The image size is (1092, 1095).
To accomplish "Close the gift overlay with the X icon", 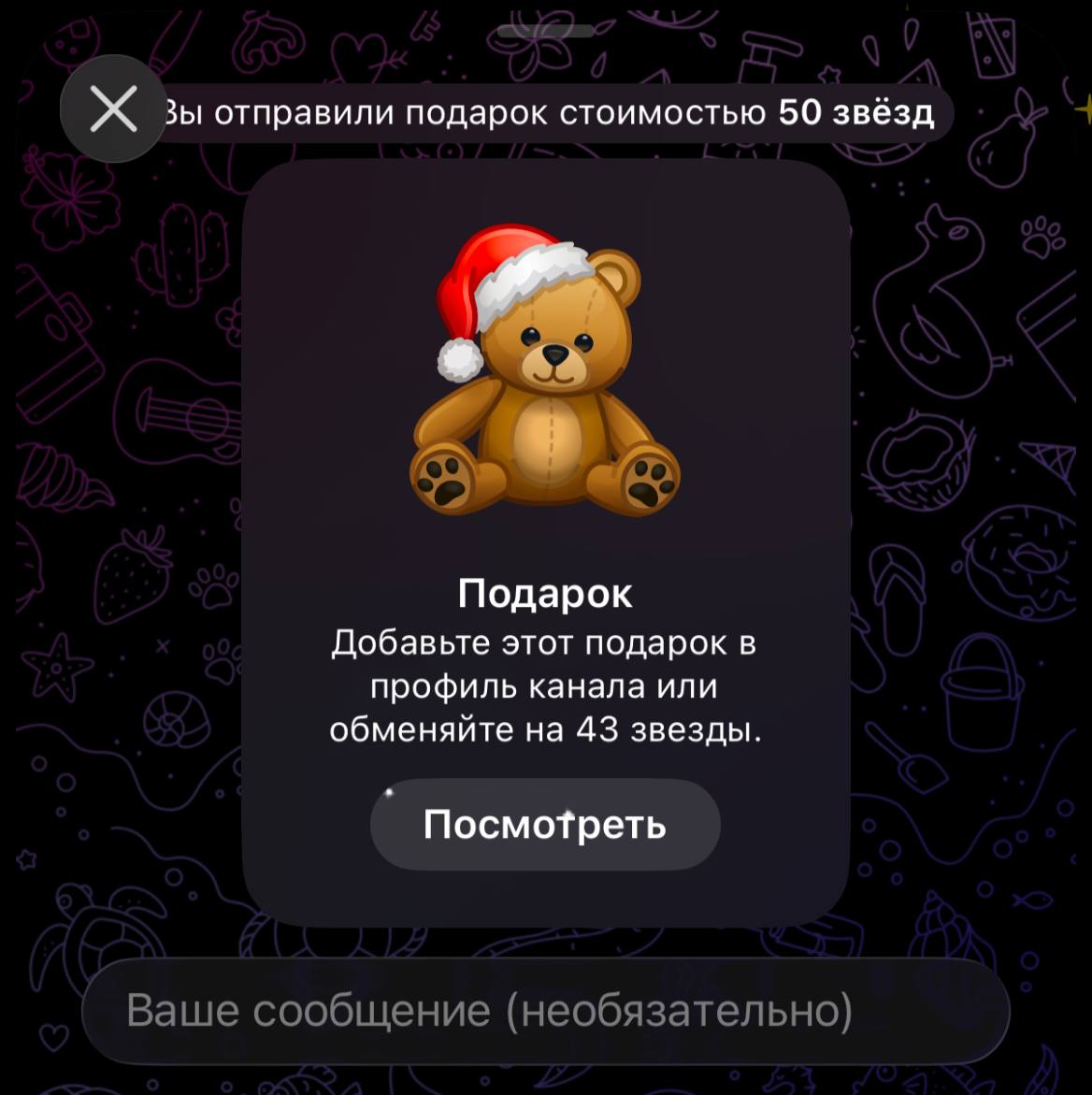I will pos(114,111).
